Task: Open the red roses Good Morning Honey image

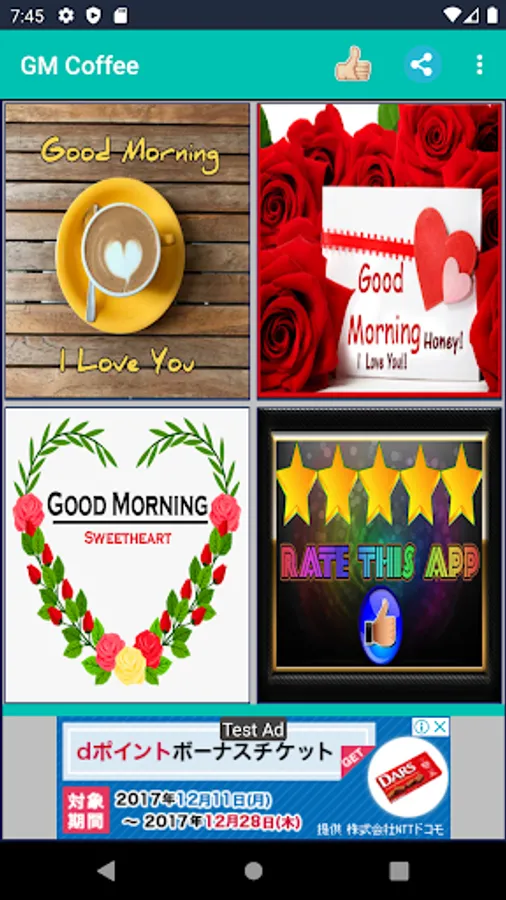Action: pos(379,251)
